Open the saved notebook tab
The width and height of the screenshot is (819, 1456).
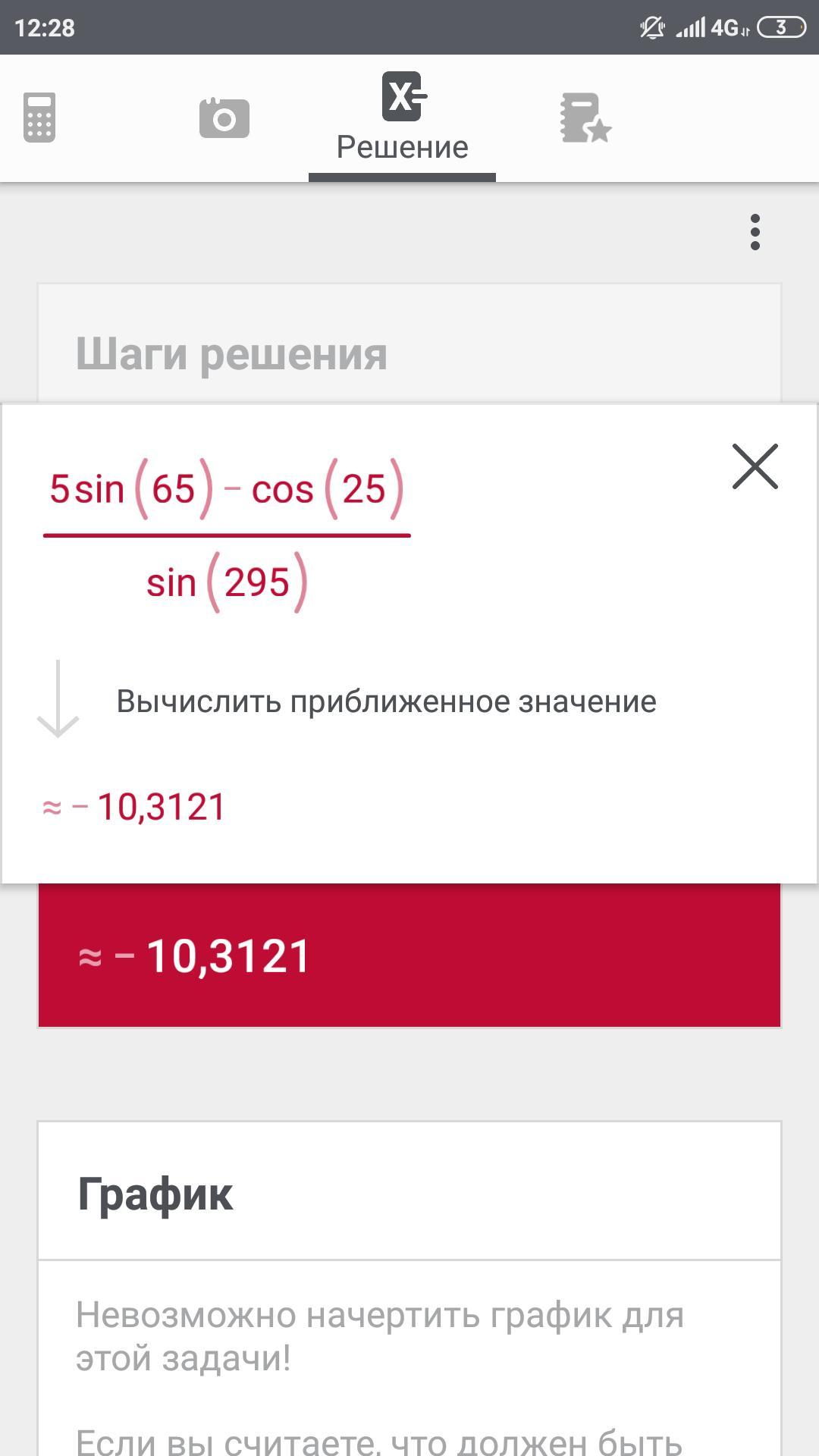tap(585, 118)
